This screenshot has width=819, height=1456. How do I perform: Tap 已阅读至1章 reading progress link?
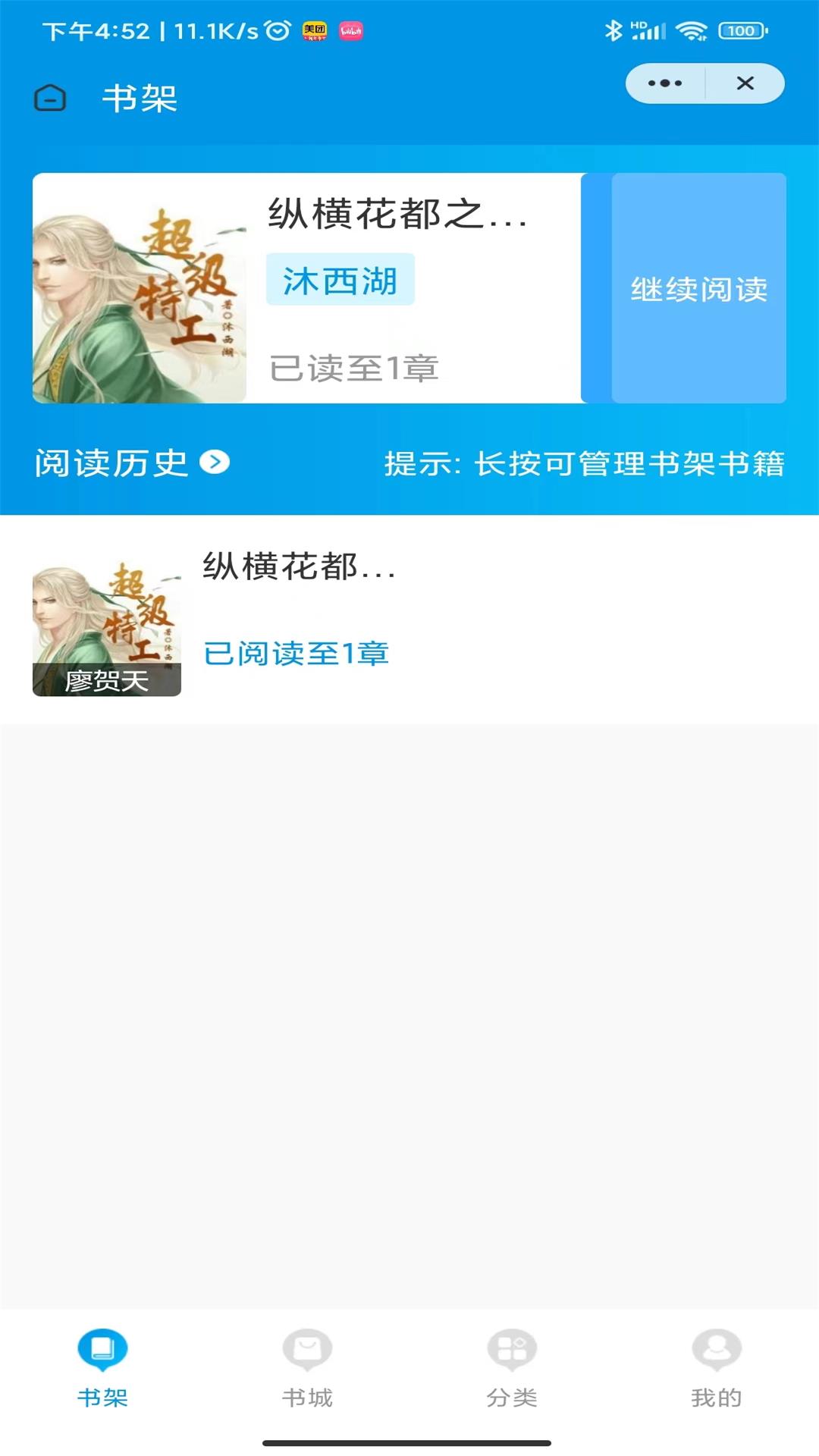[294, 654]
